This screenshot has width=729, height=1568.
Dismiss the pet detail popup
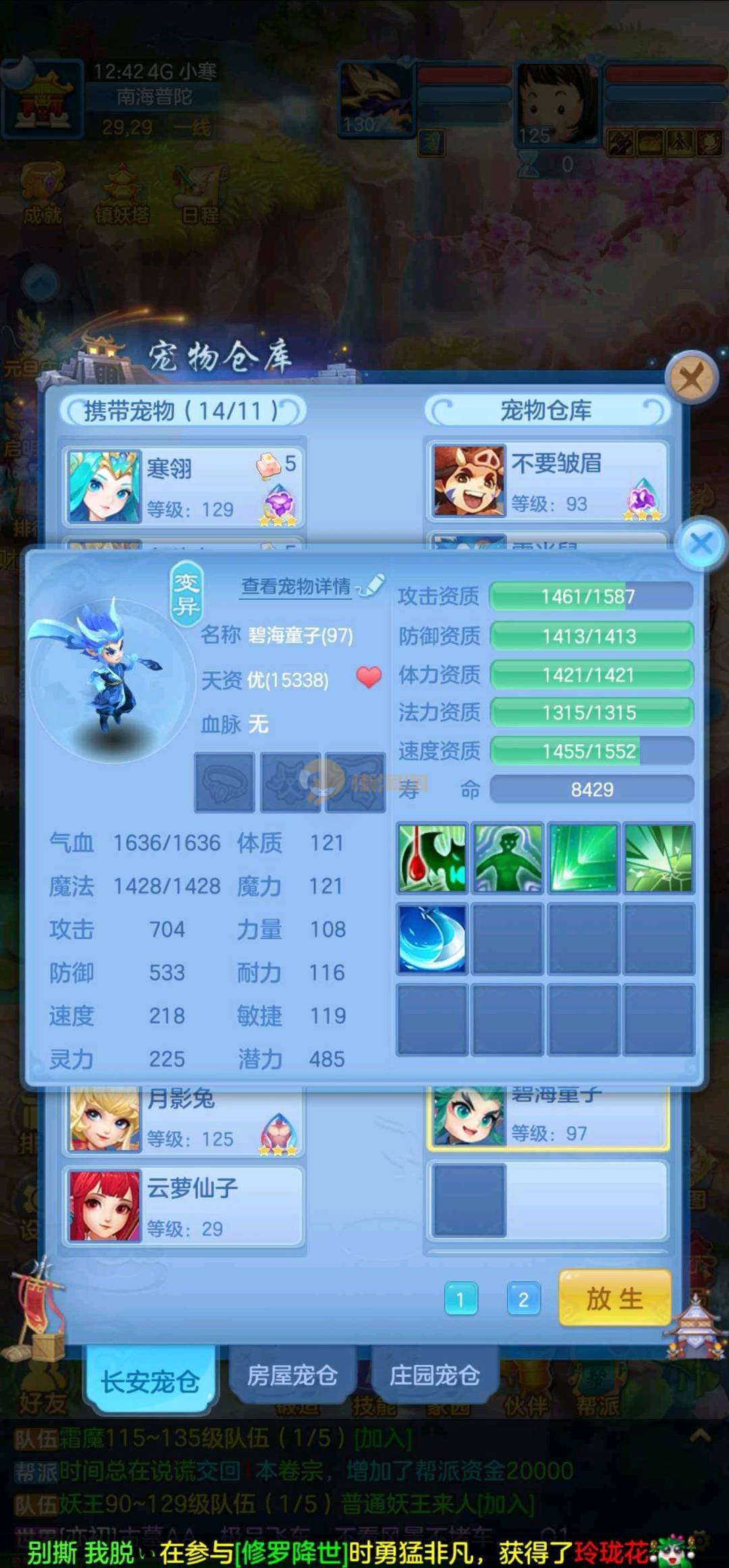(701, 542)
